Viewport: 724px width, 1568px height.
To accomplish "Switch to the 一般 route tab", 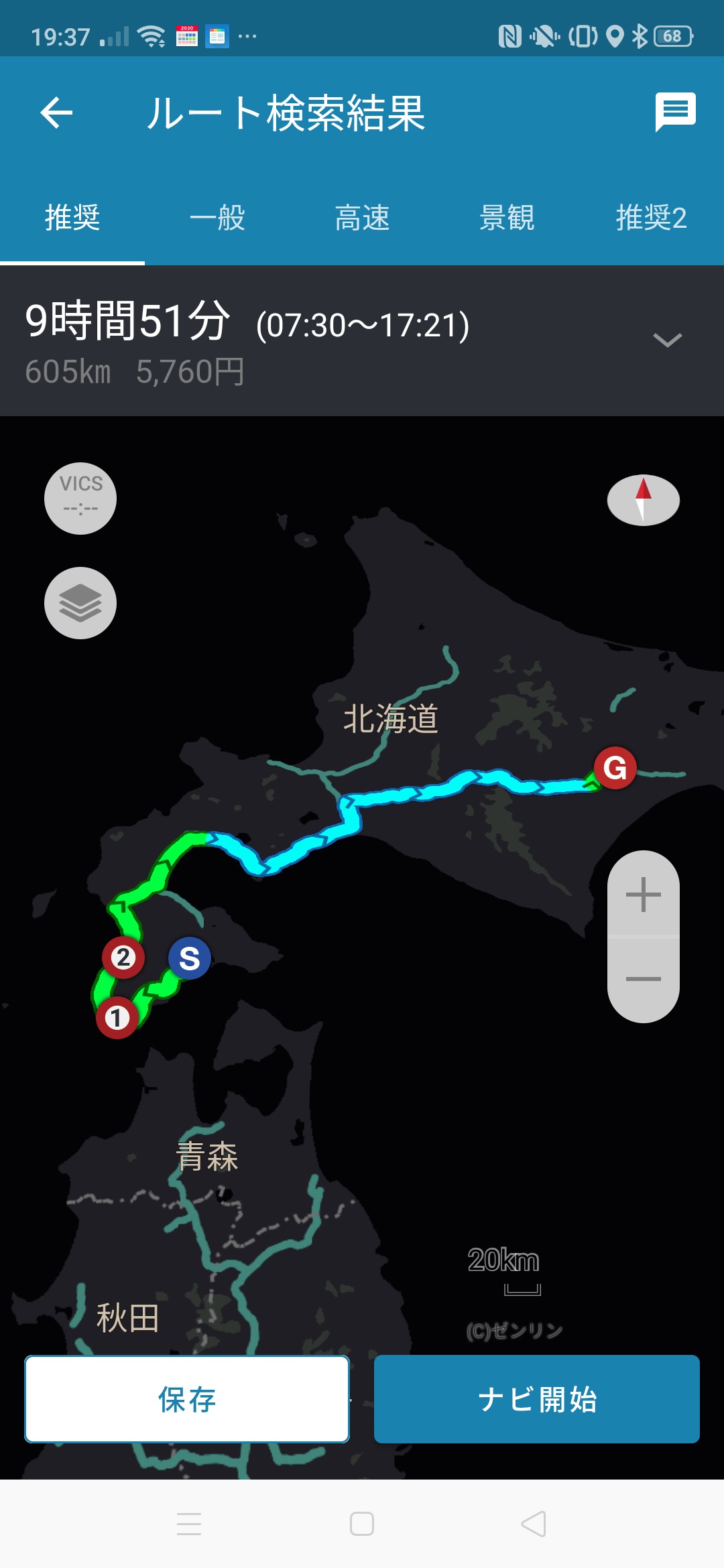I will click(217, 218).
